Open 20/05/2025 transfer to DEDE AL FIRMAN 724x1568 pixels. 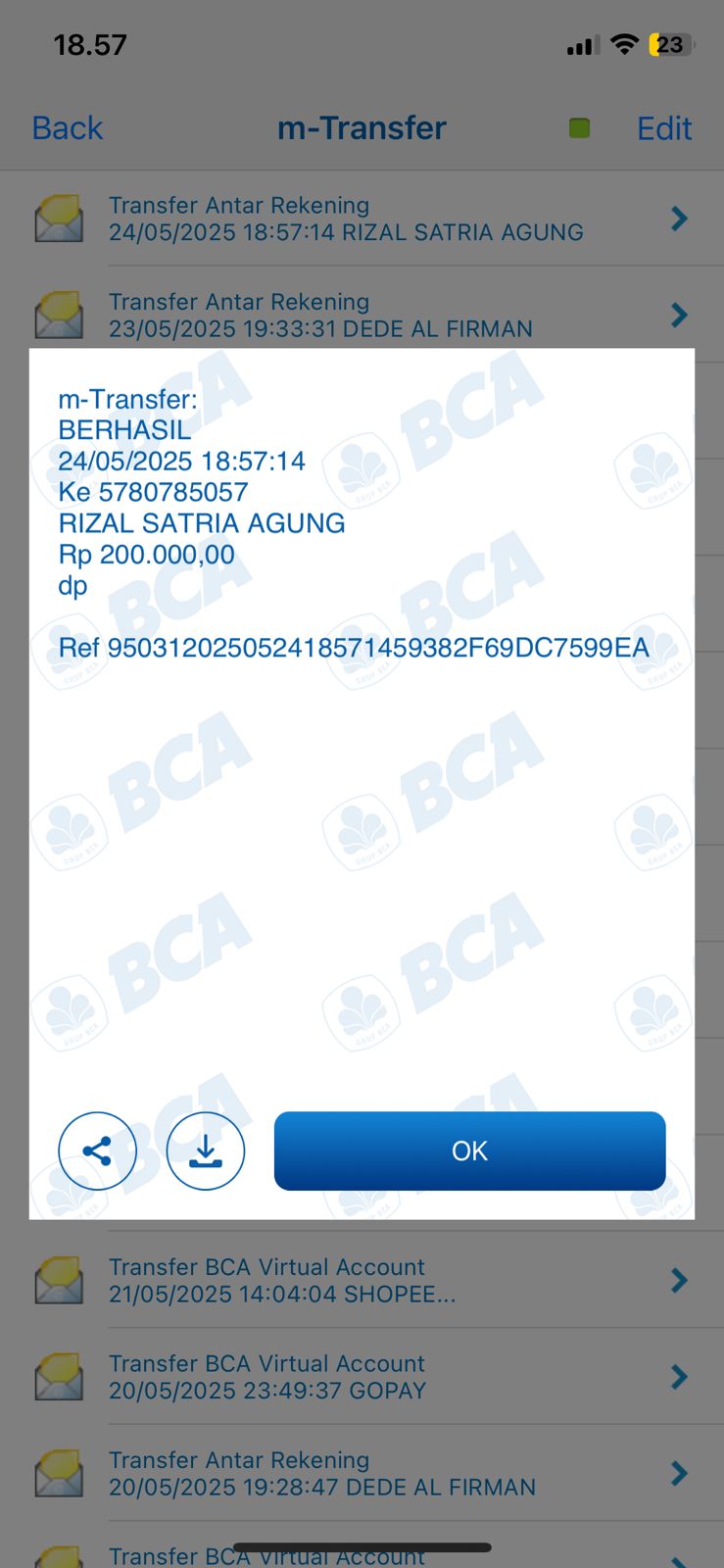tap(362, 1473)
